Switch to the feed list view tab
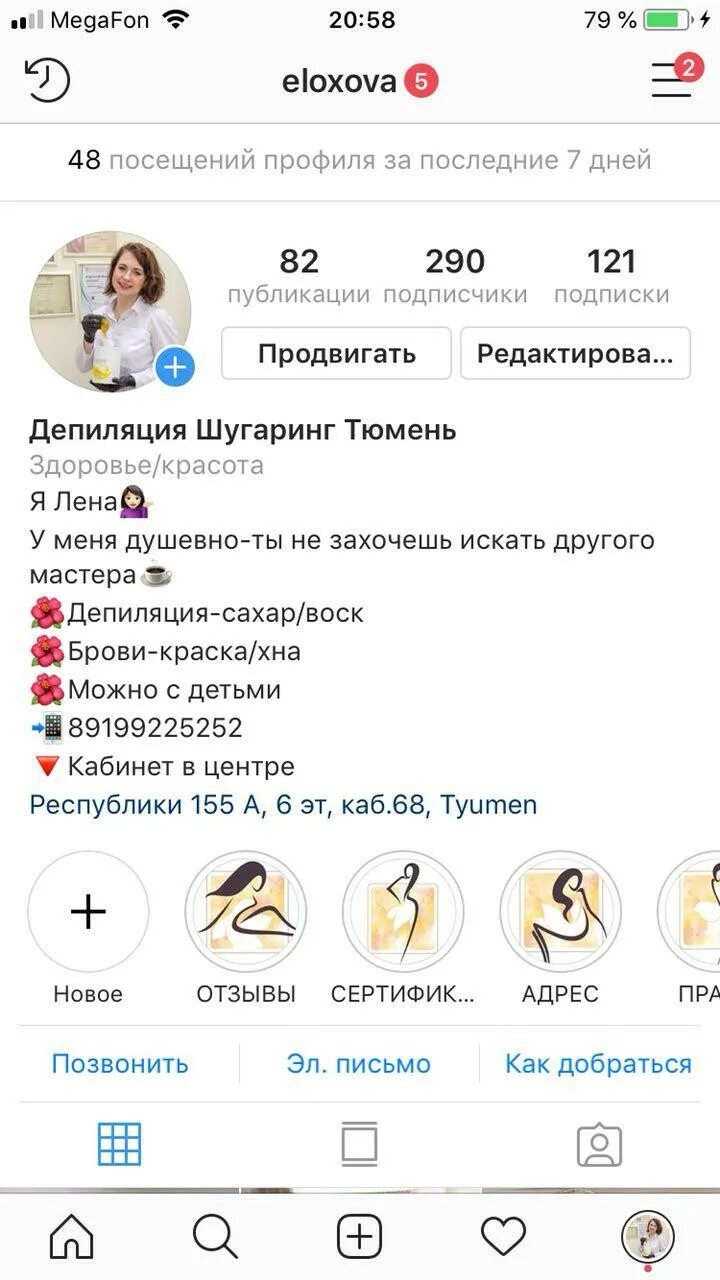Image resolution: width=720 pixels, height=1280 pixels. tap(359, 1144)
